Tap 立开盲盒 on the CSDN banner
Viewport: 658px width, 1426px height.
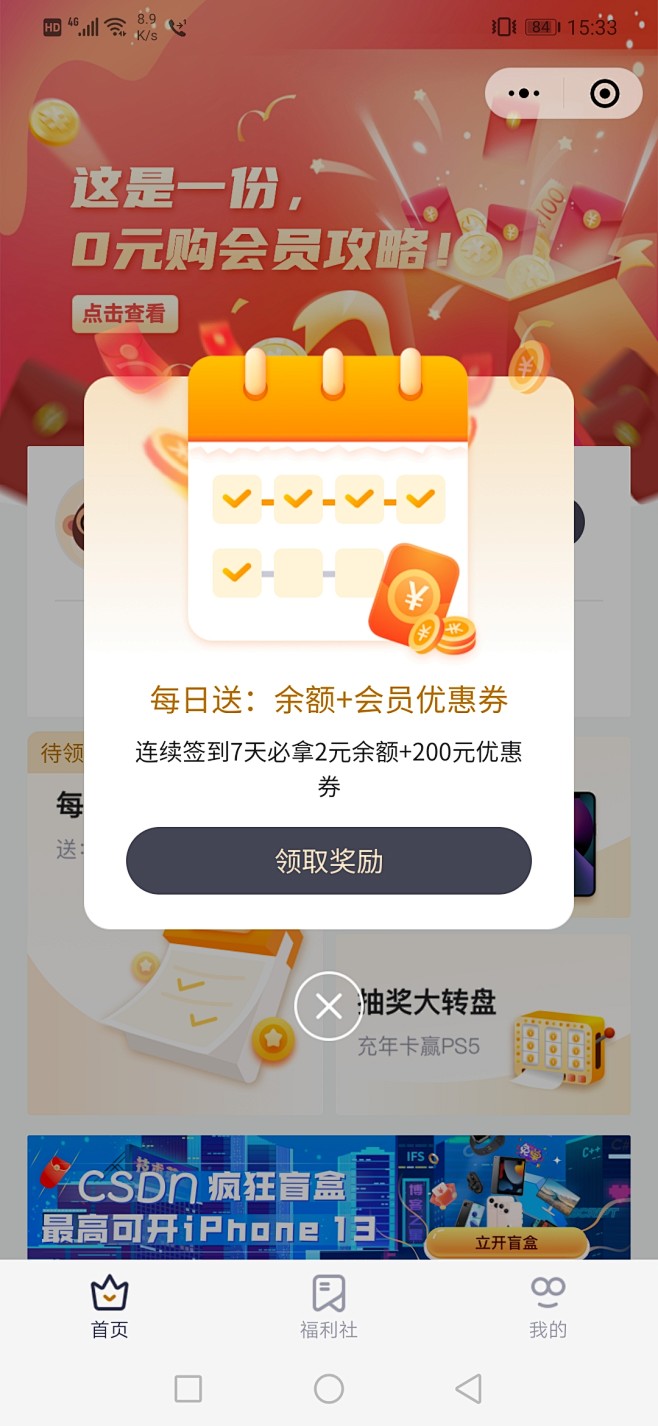(x=506, y=1242)
